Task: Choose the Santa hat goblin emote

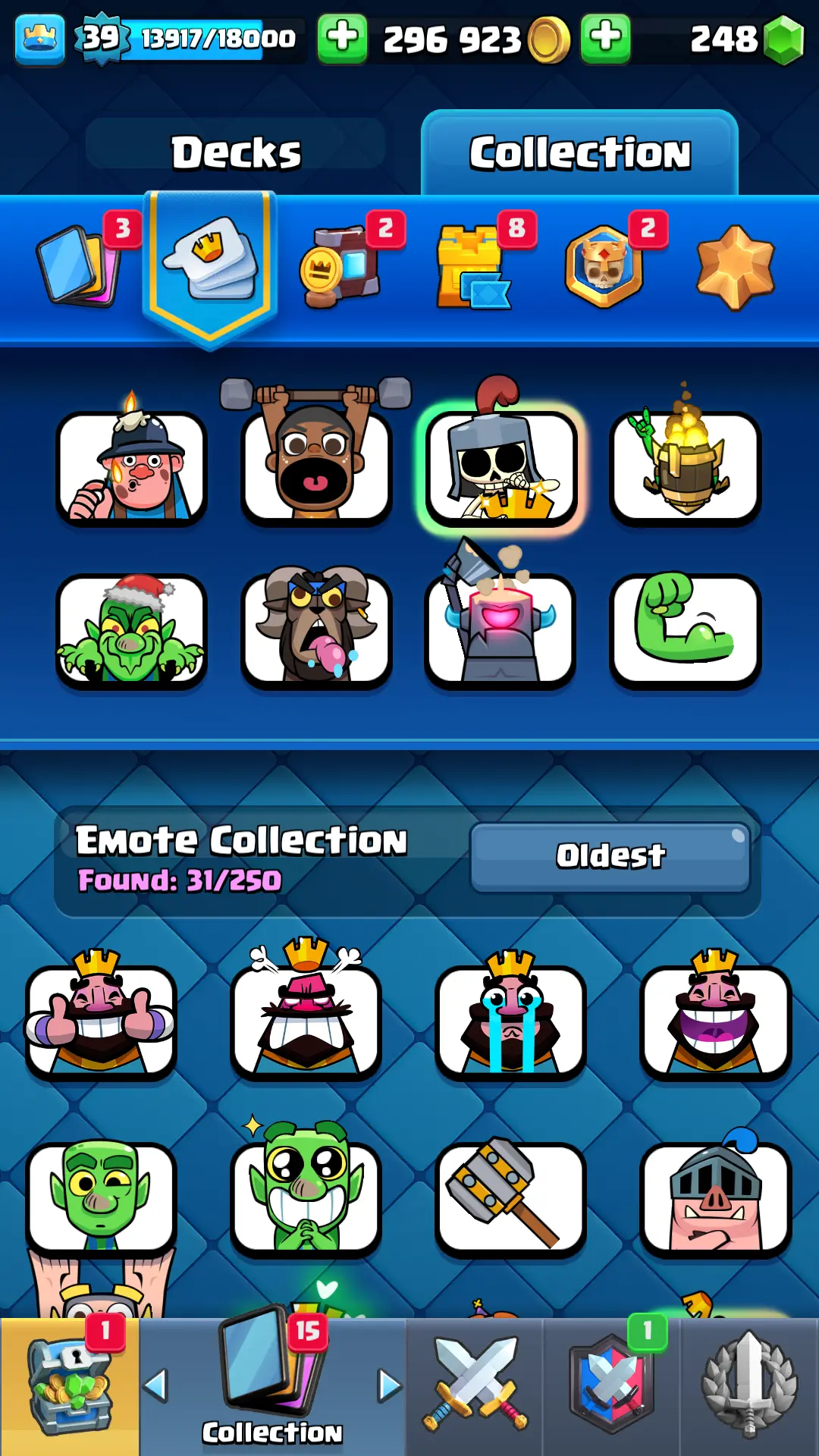Action: tap(132, 629)
